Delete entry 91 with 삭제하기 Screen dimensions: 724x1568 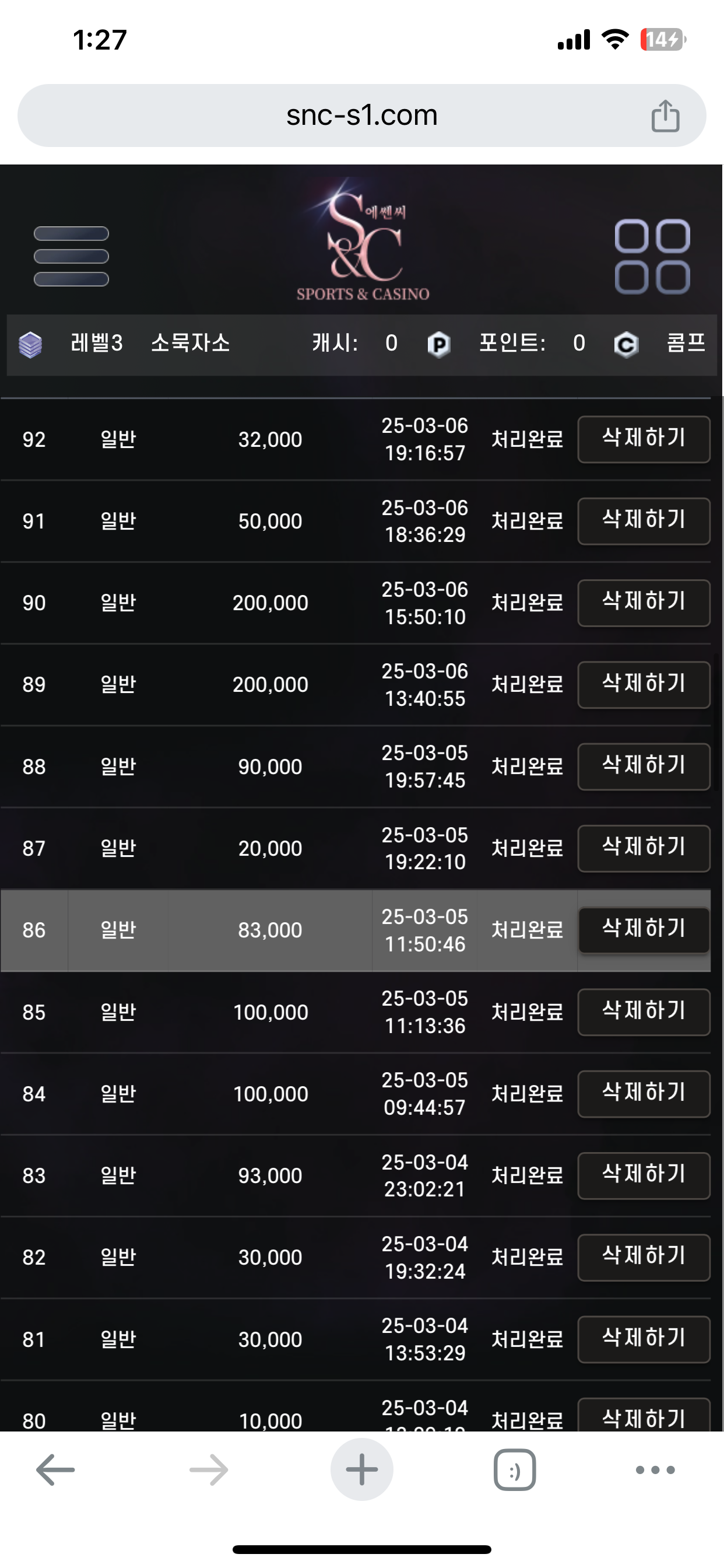[x=644, y=521]
